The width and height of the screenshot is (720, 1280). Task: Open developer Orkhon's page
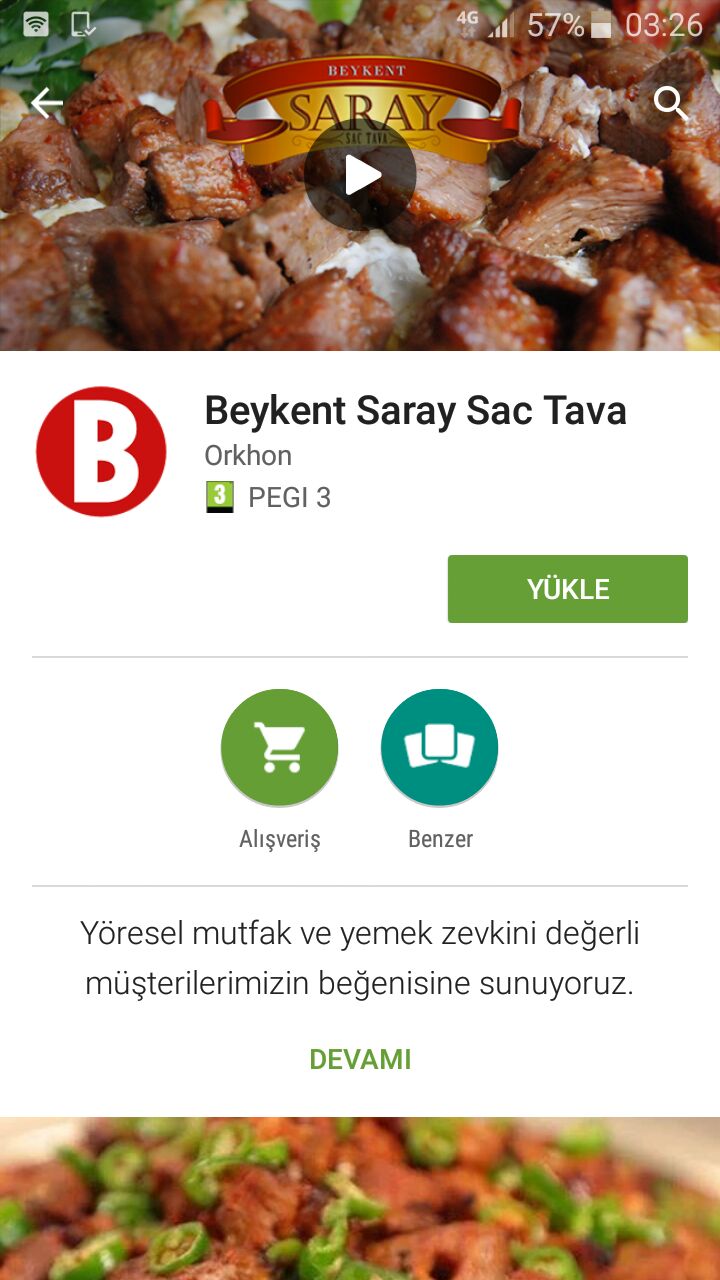pyautogui.click(x=248, y=456)
